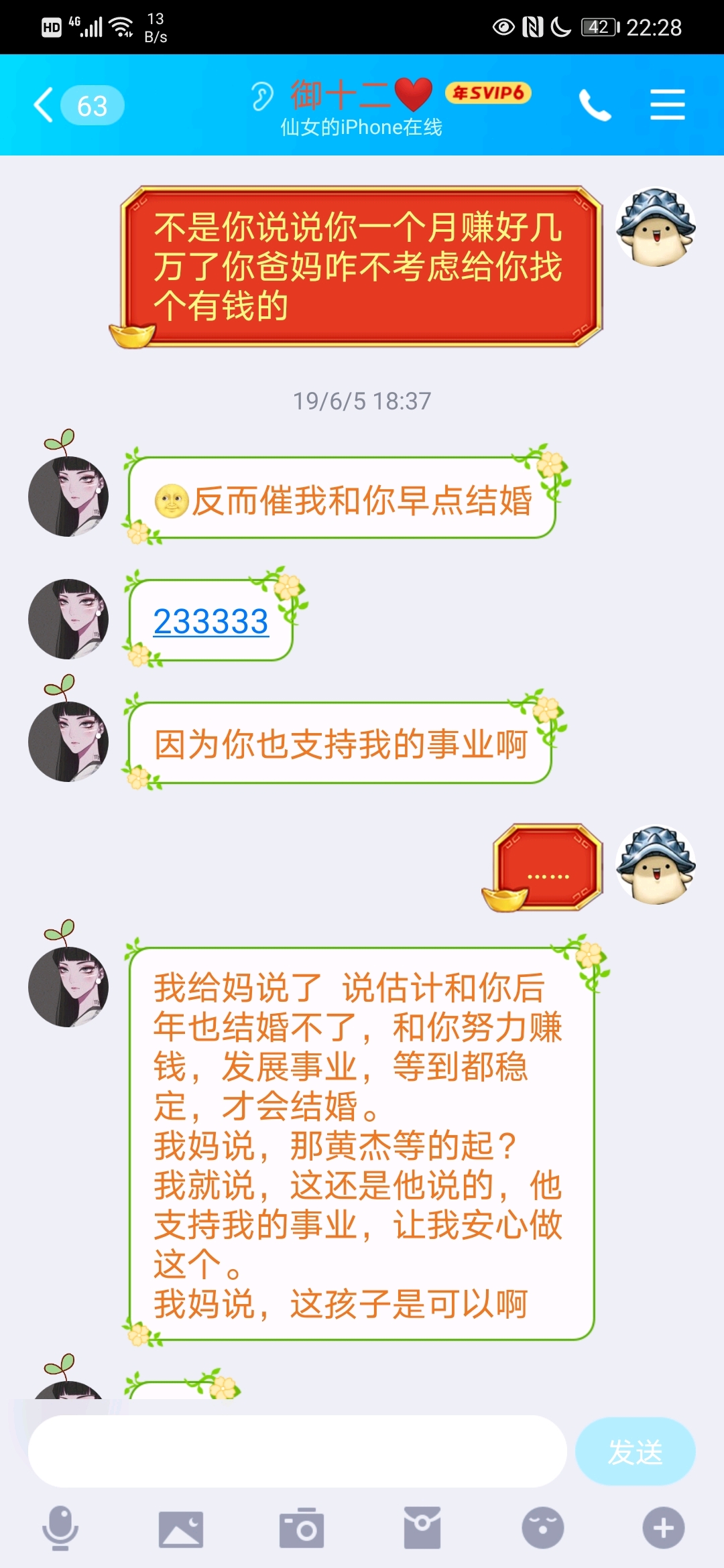Open the 年SVIP6 badge
Image resolution: width=724 pixels, height=1568 pixels.
[488, 92]
